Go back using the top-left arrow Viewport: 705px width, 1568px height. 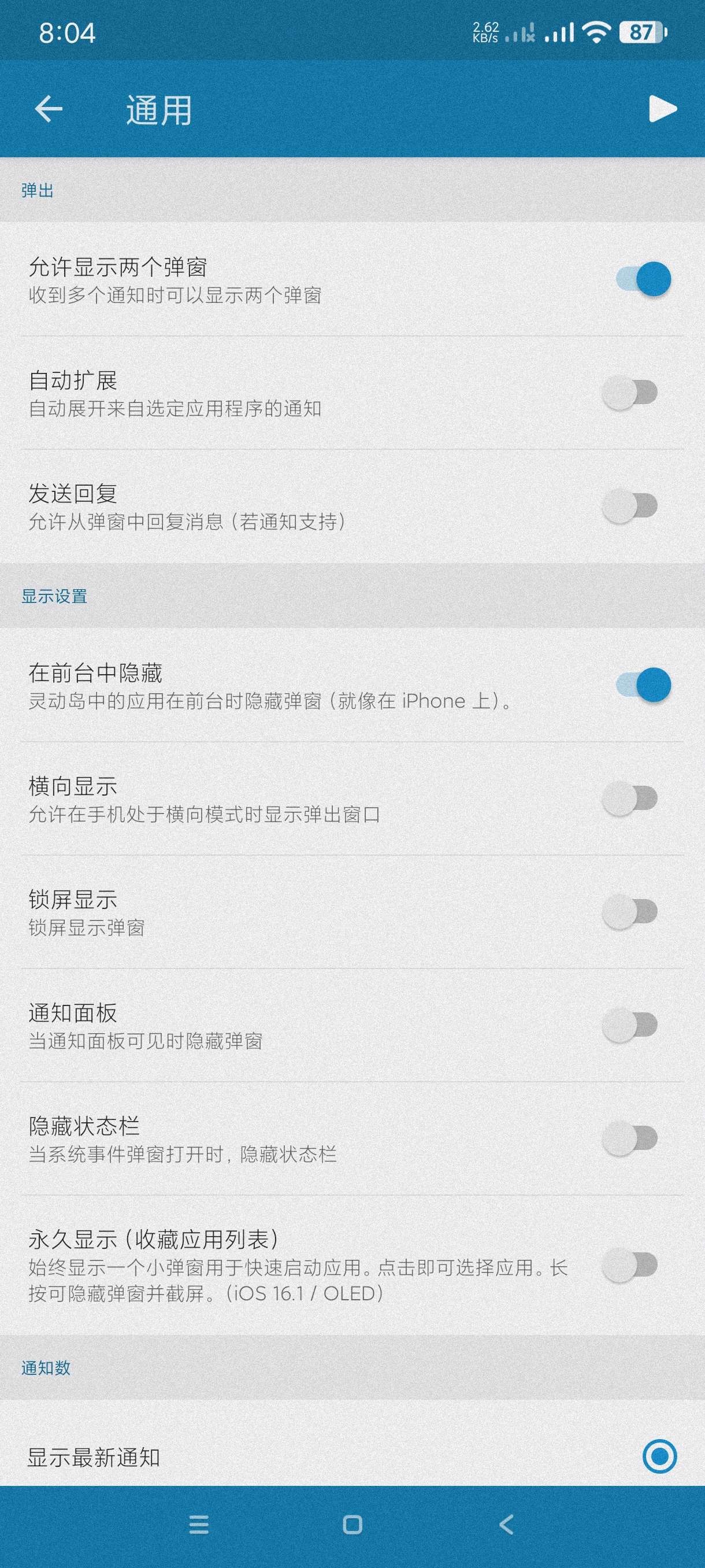point(49,110)
